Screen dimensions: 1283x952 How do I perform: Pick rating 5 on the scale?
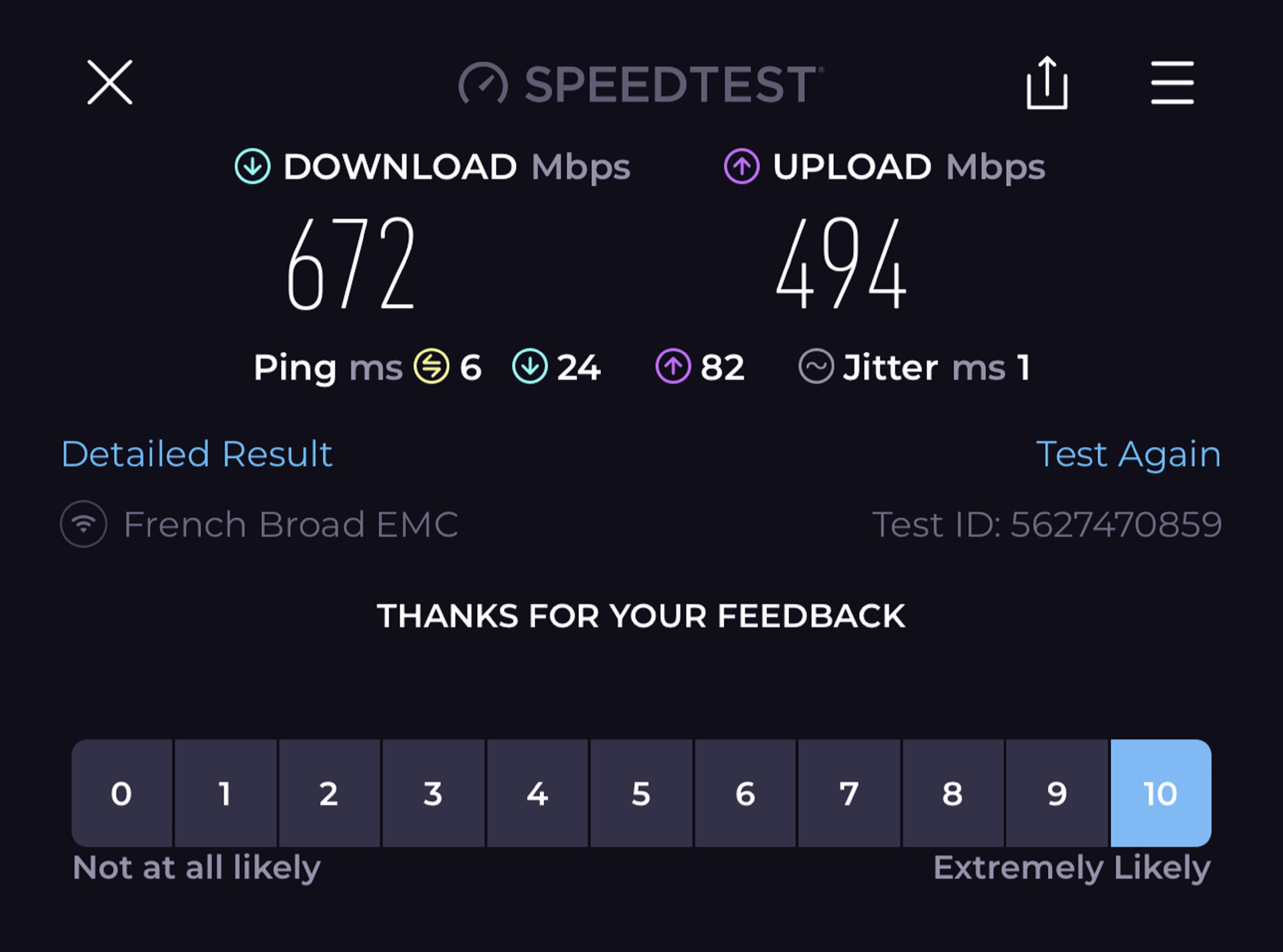tap(641, 793)
